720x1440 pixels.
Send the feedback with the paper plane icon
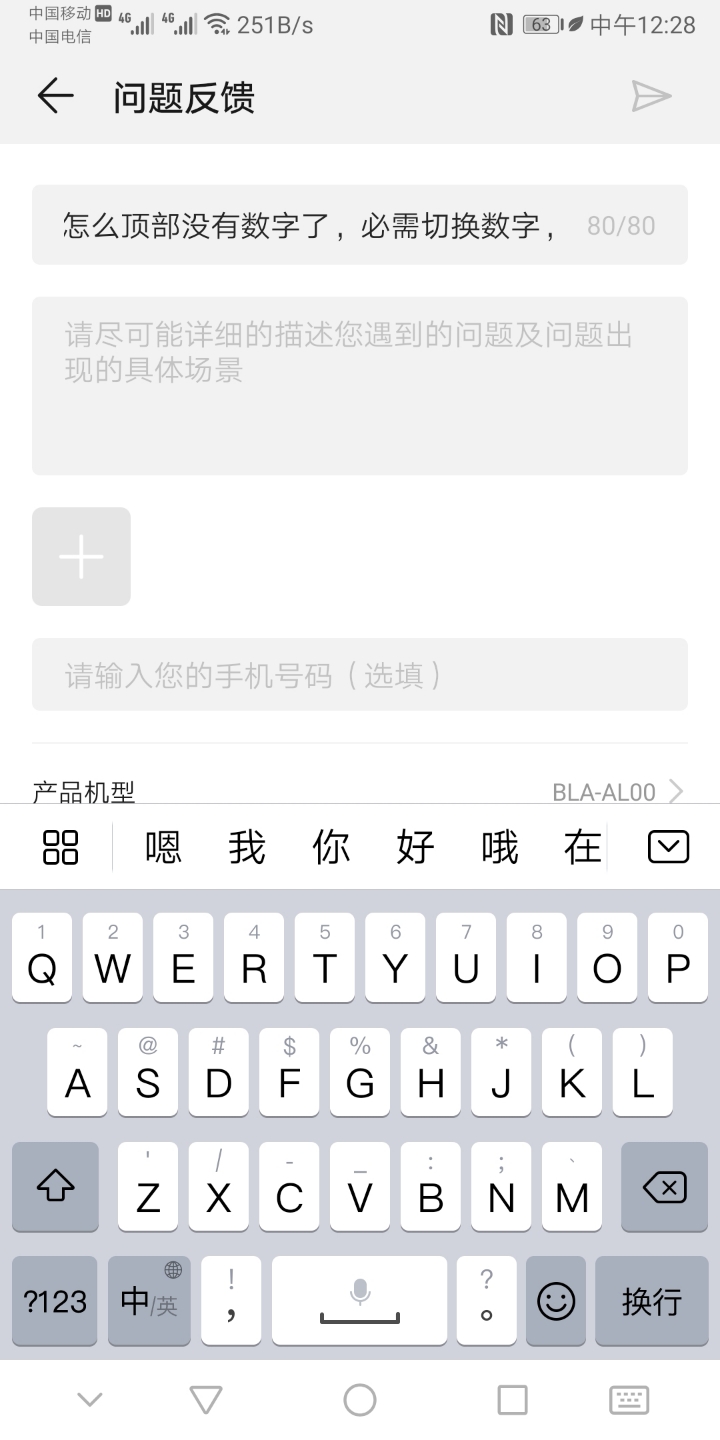pos(651,96)
